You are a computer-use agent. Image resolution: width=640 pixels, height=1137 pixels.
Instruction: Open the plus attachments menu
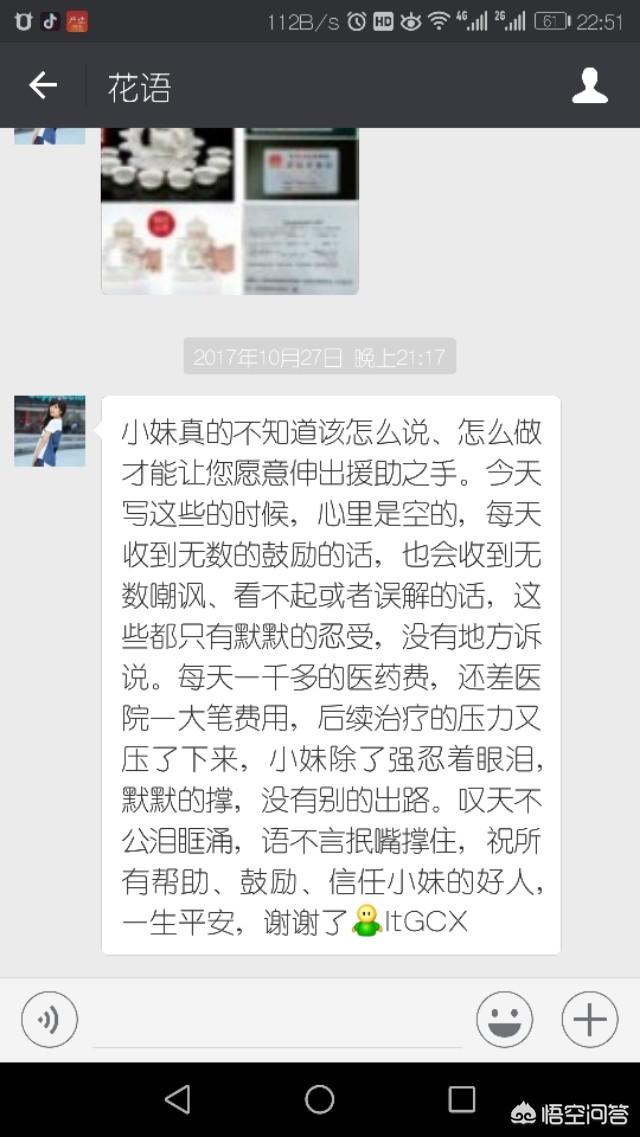pos(589,1019)
